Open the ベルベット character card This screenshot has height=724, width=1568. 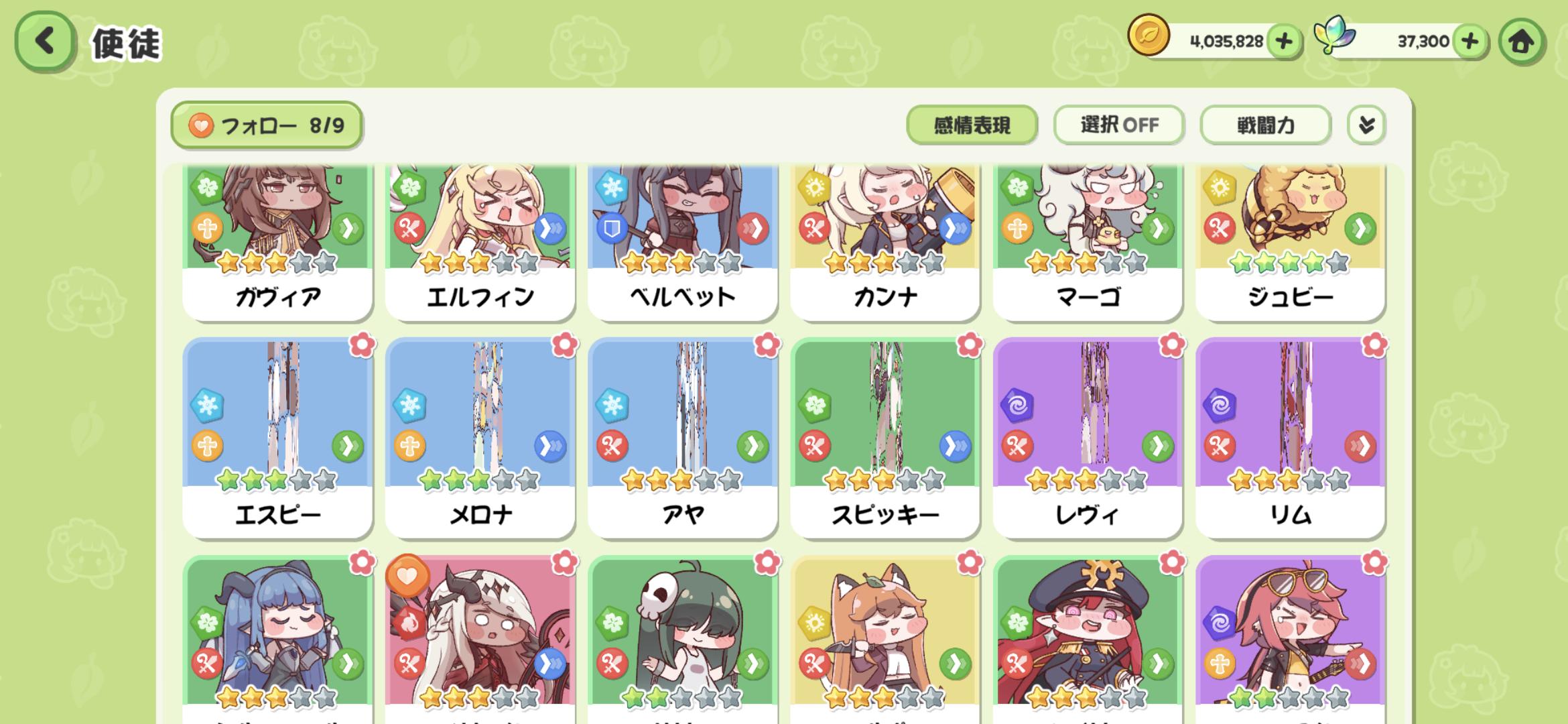(x=683, y=241)
